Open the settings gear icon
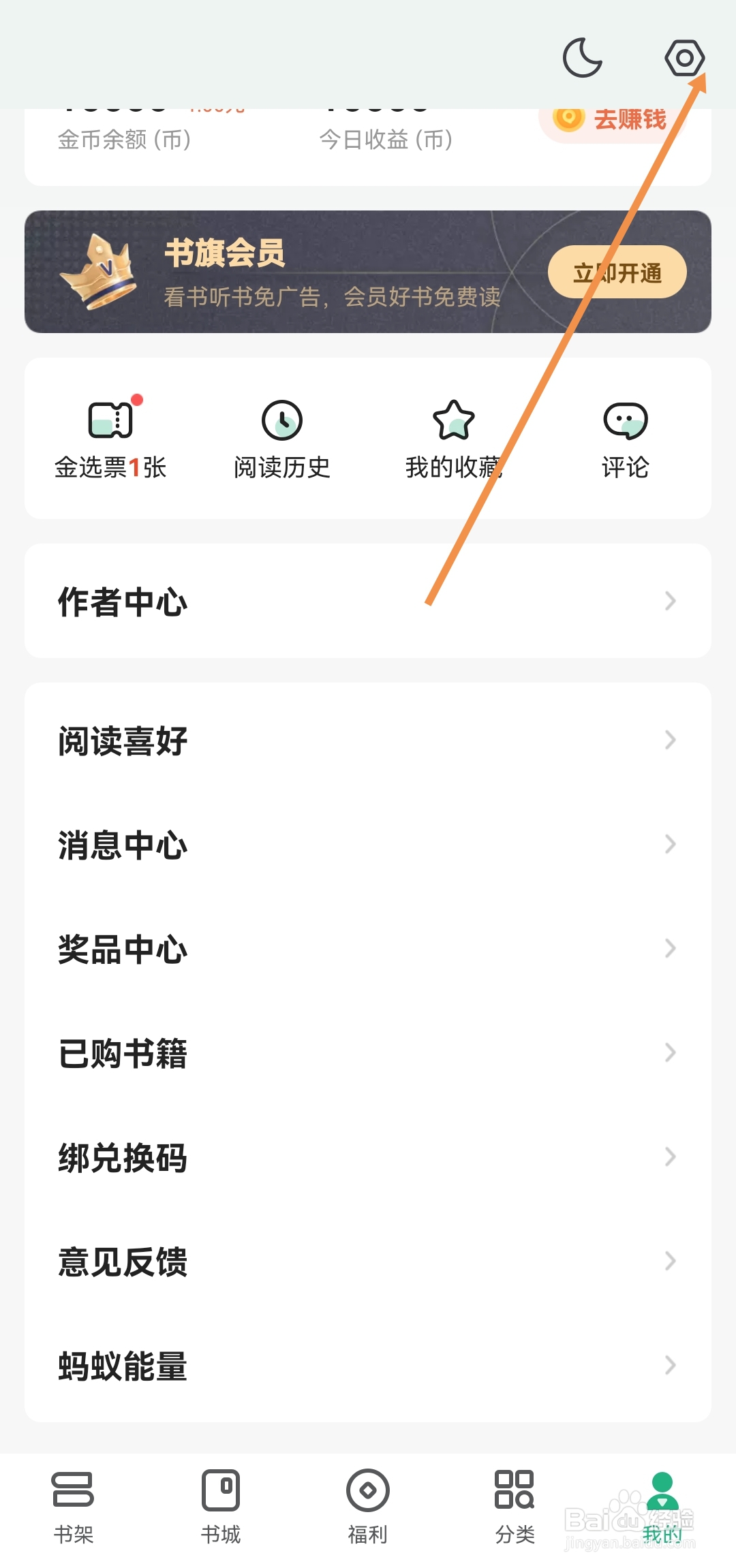The image size is (736, 1568). click(x=684, y=58)
